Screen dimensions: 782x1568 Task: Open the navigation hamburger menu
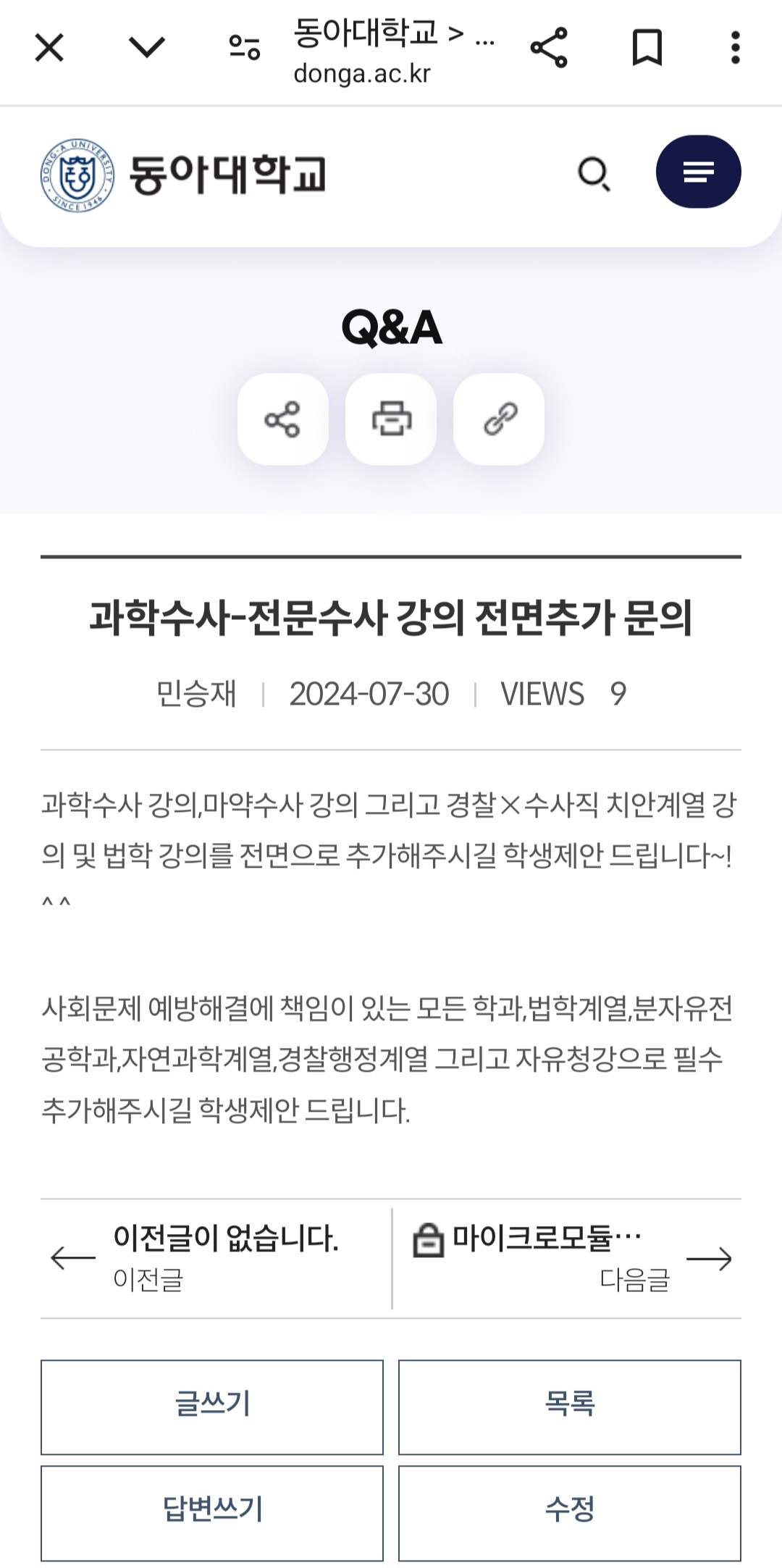(x=697, y=173)
